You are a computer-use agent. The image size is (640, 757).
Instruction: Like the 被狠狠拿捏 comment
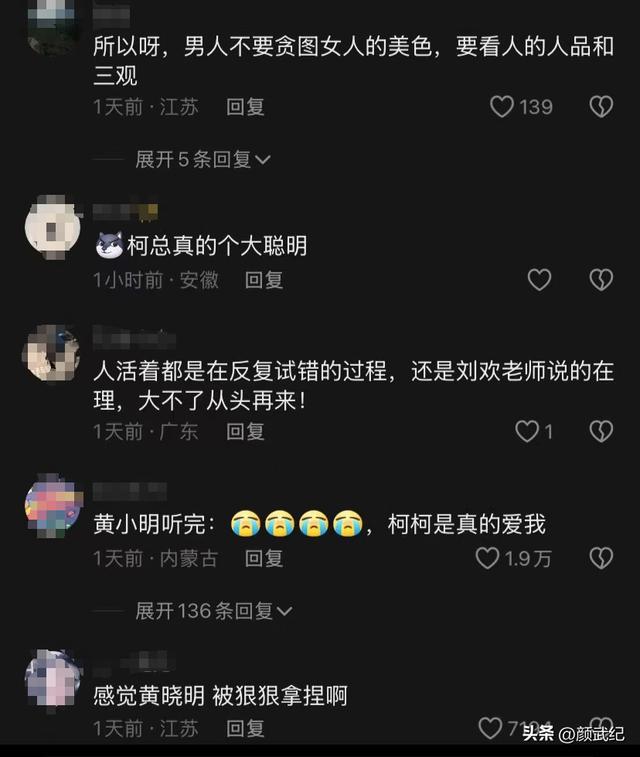click(490, 728)
